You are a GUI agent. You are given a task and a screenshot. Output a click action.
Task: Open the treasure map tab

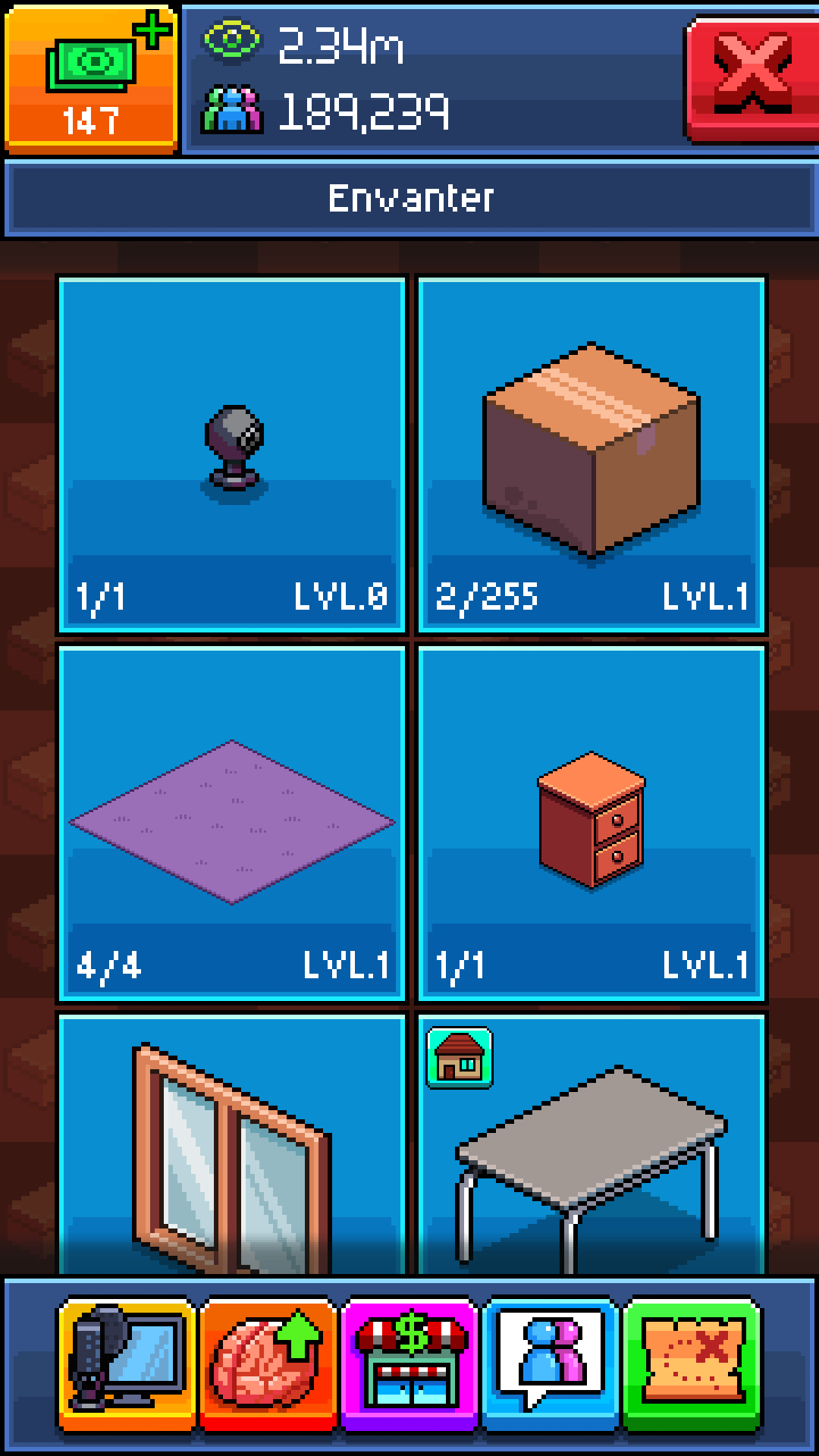point(692,1363)
